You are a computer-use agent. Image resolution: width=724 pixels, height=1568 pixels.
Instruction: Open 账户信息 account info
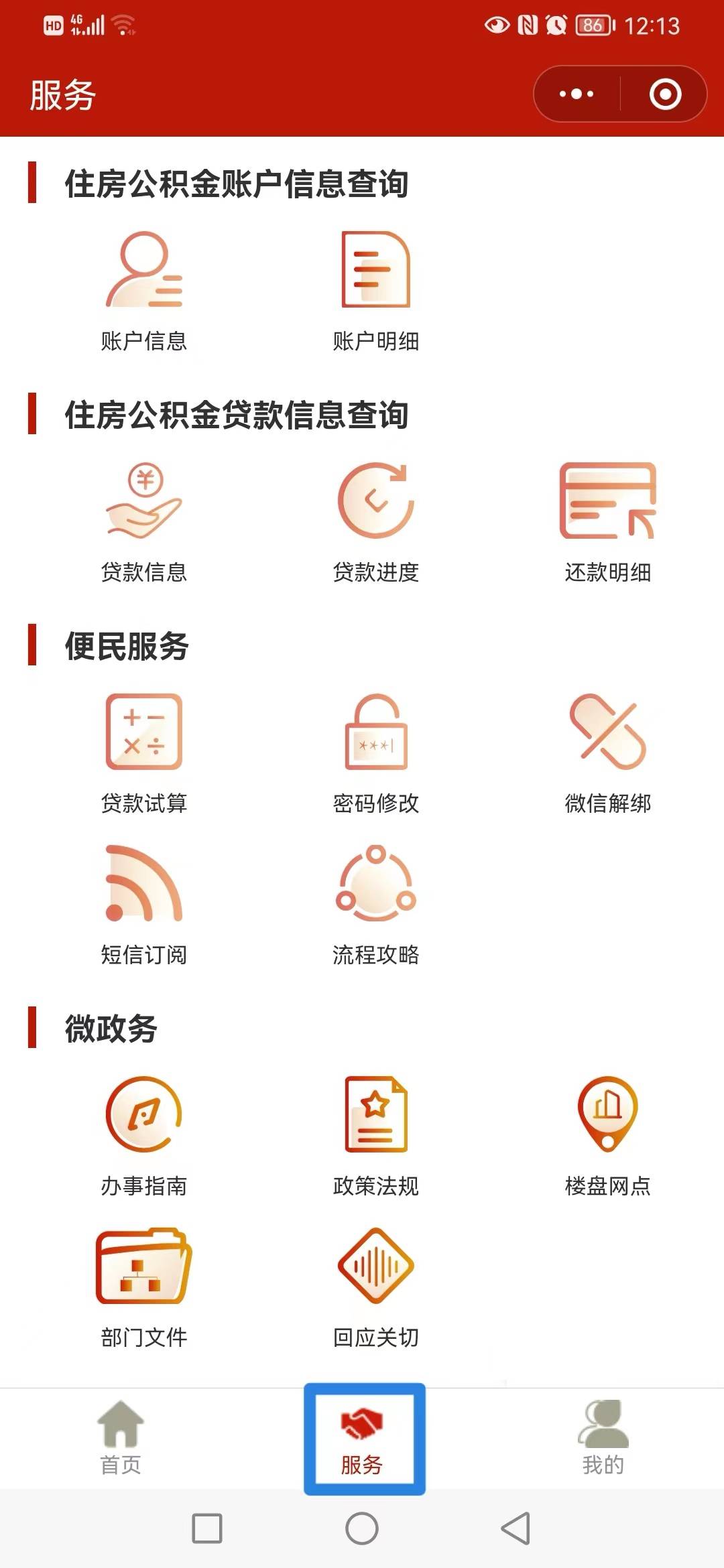(x=144, y=291)
